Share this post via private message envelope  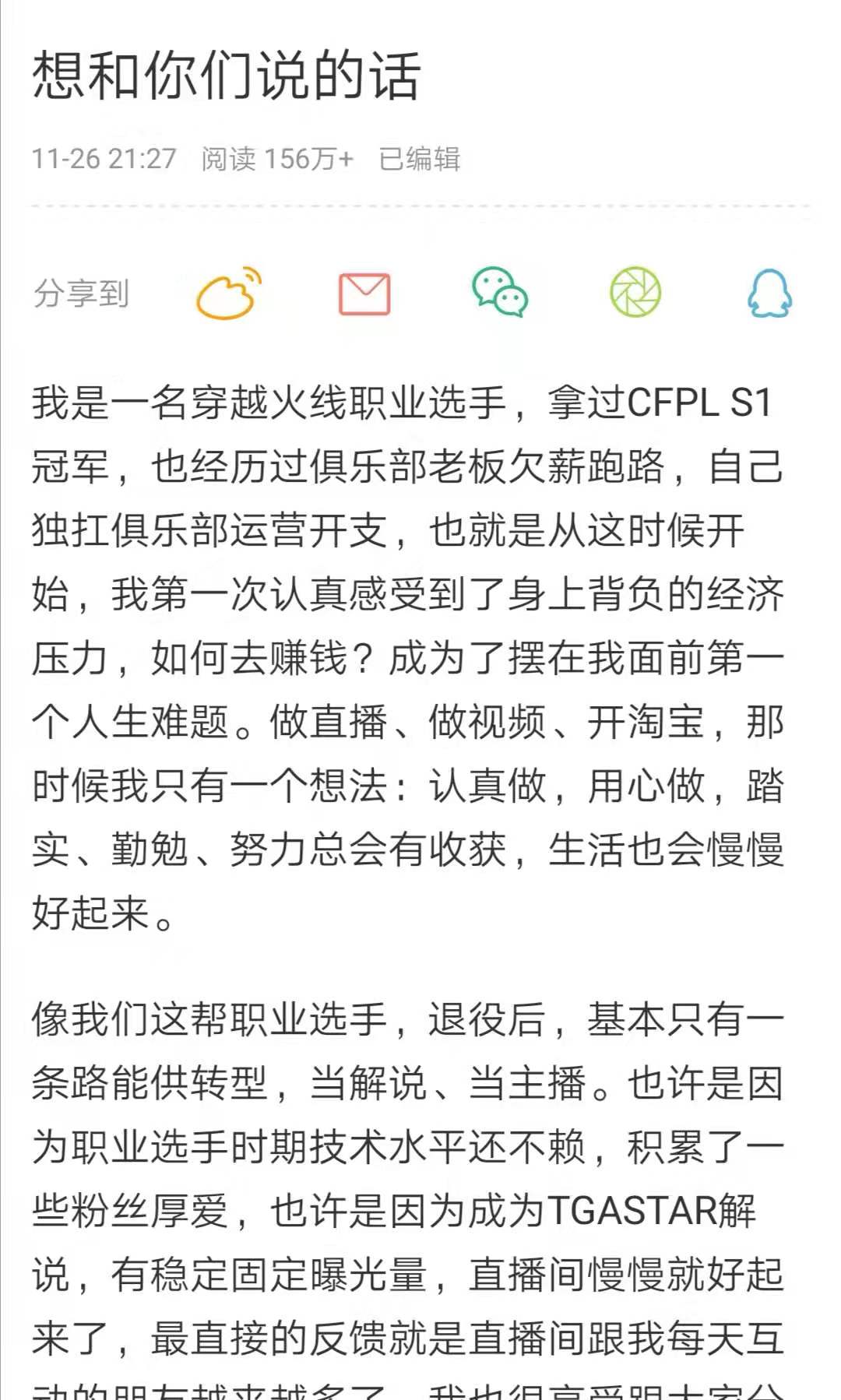click(x=364, y=294)
